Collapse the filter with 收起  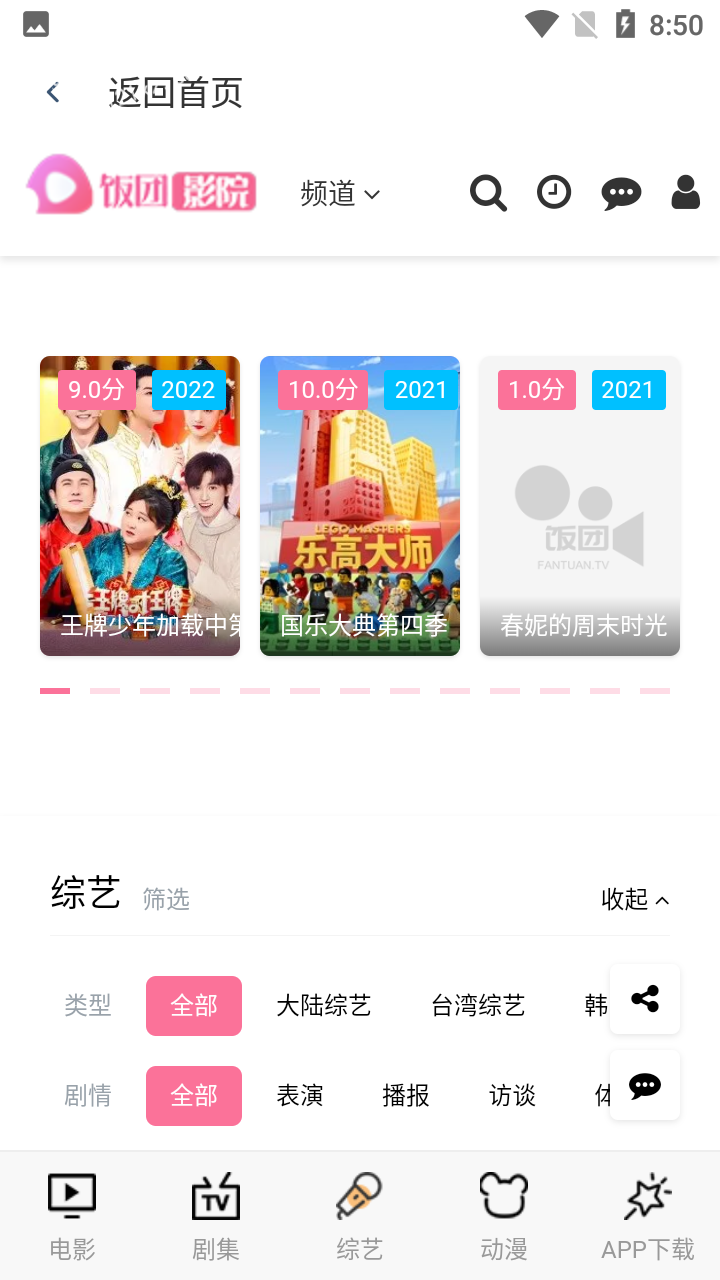click(635, 899)
